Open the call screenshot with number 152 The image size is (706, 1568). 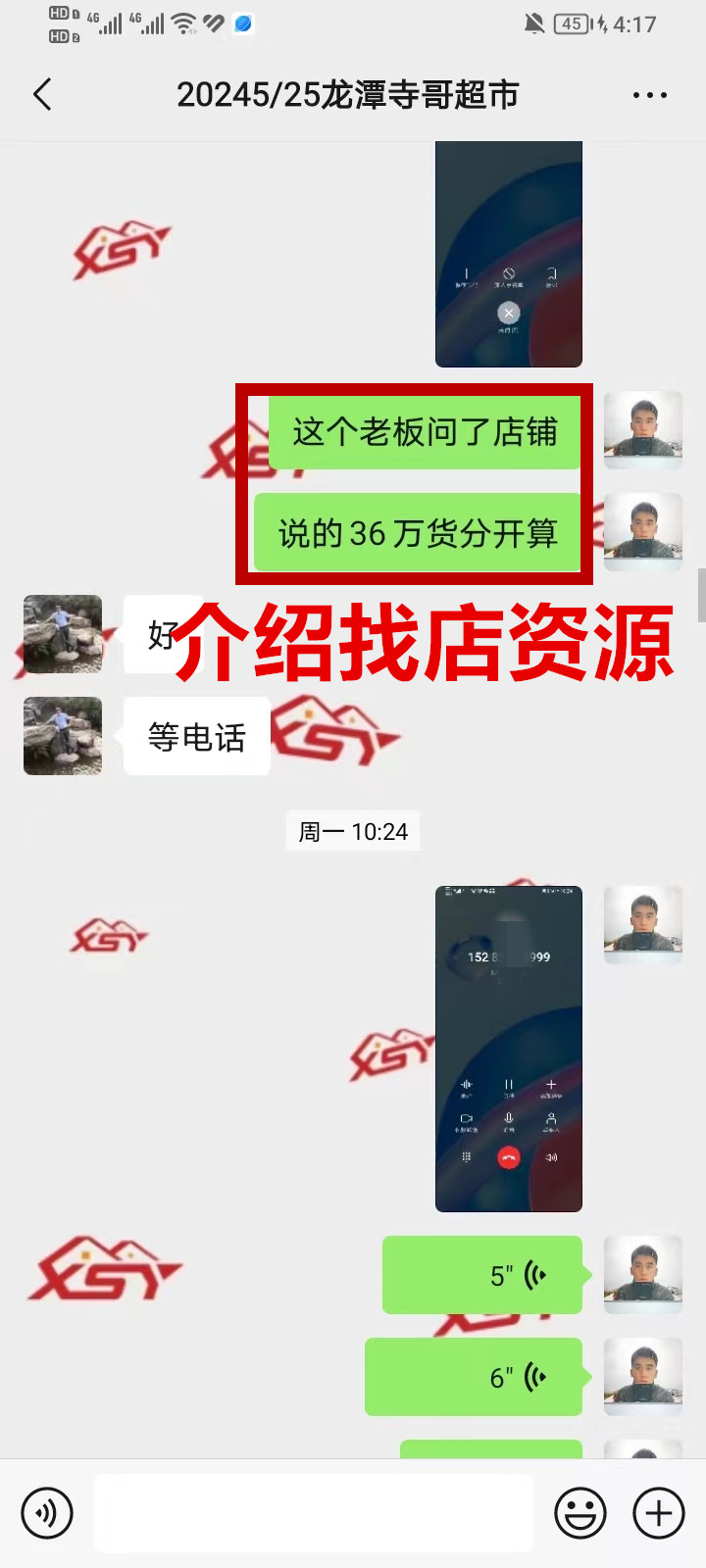(x=508, y=1049)
